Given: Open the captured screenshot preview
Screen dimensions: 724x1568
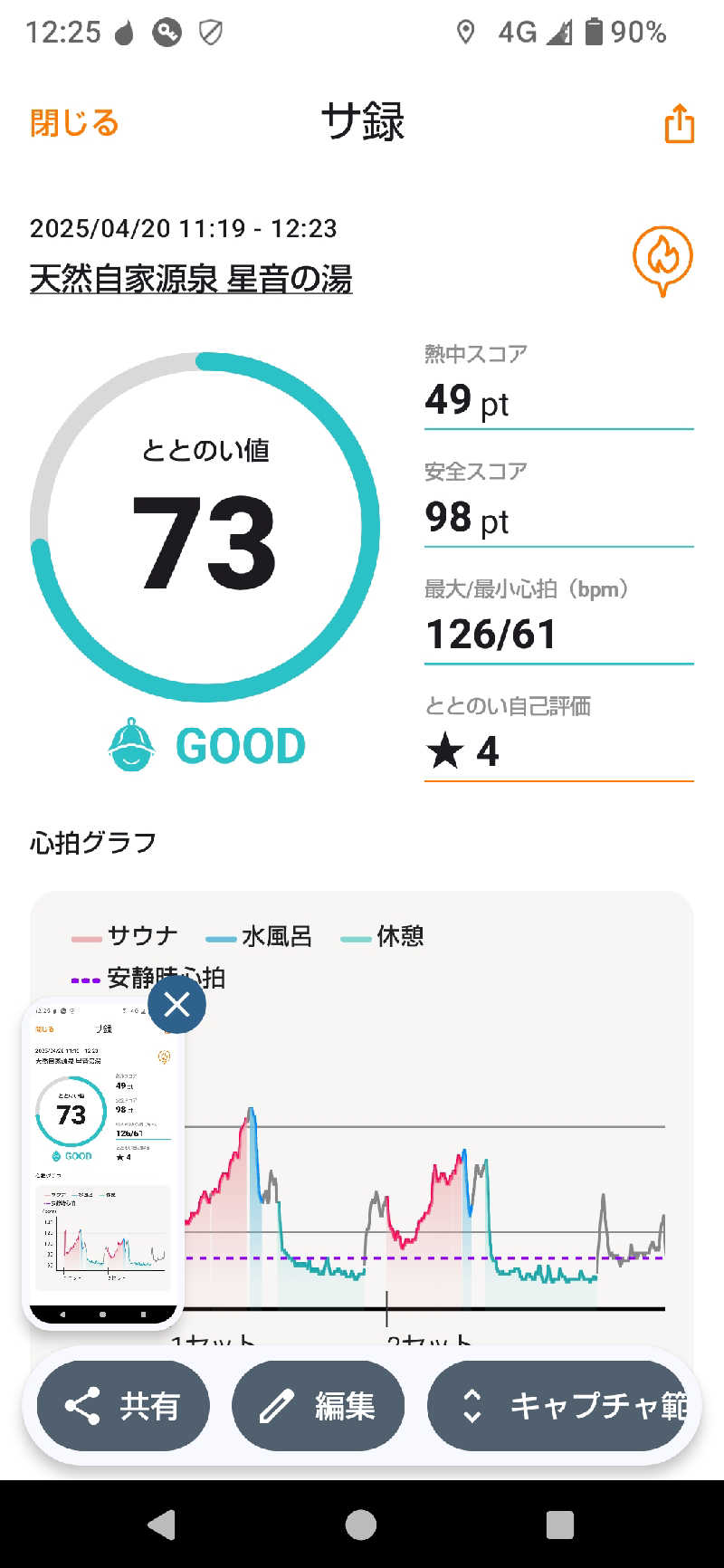Looking at the screenshot, I should (102, 1163).
